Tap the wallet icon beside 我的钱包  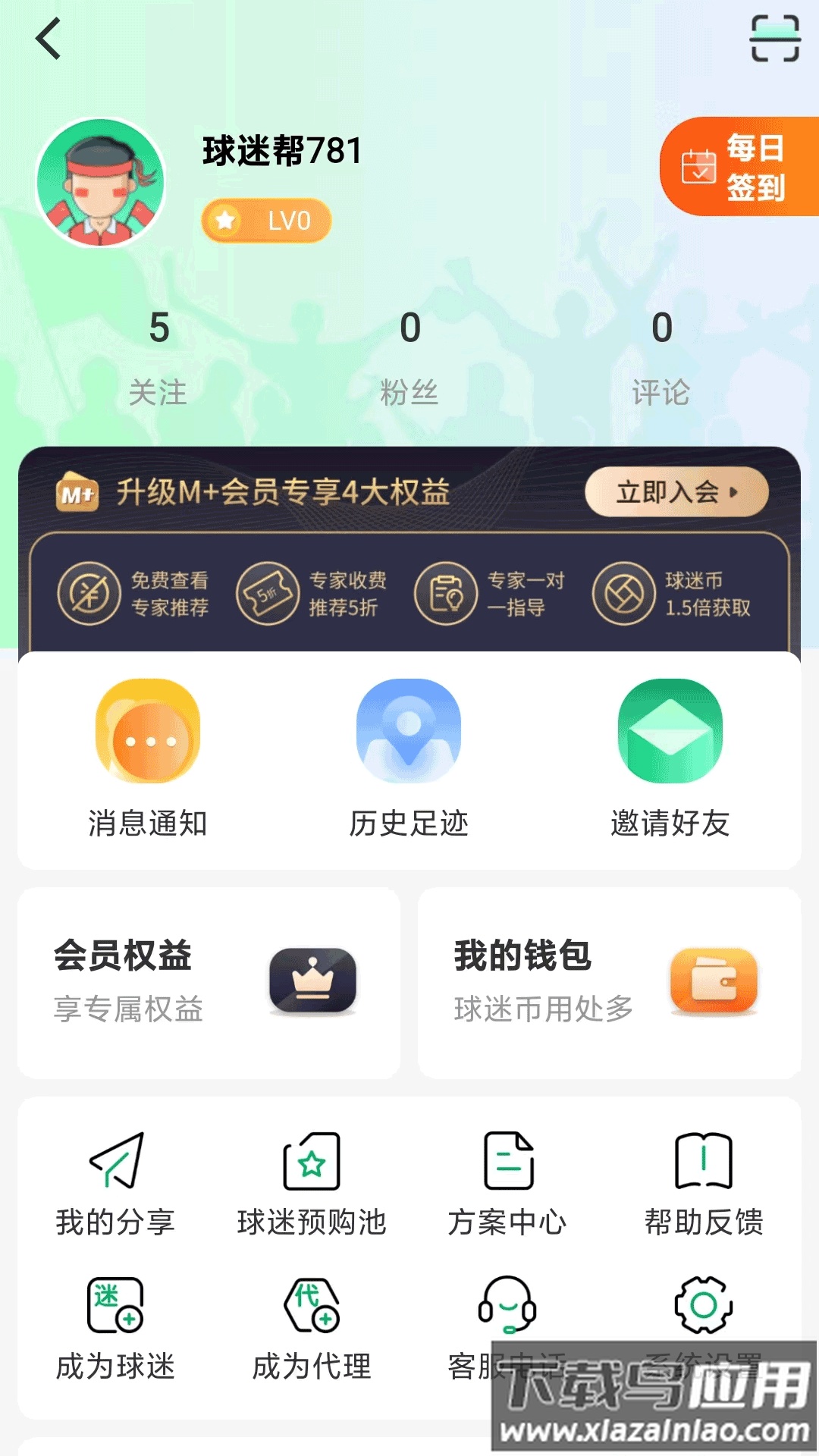pos(711,981)
